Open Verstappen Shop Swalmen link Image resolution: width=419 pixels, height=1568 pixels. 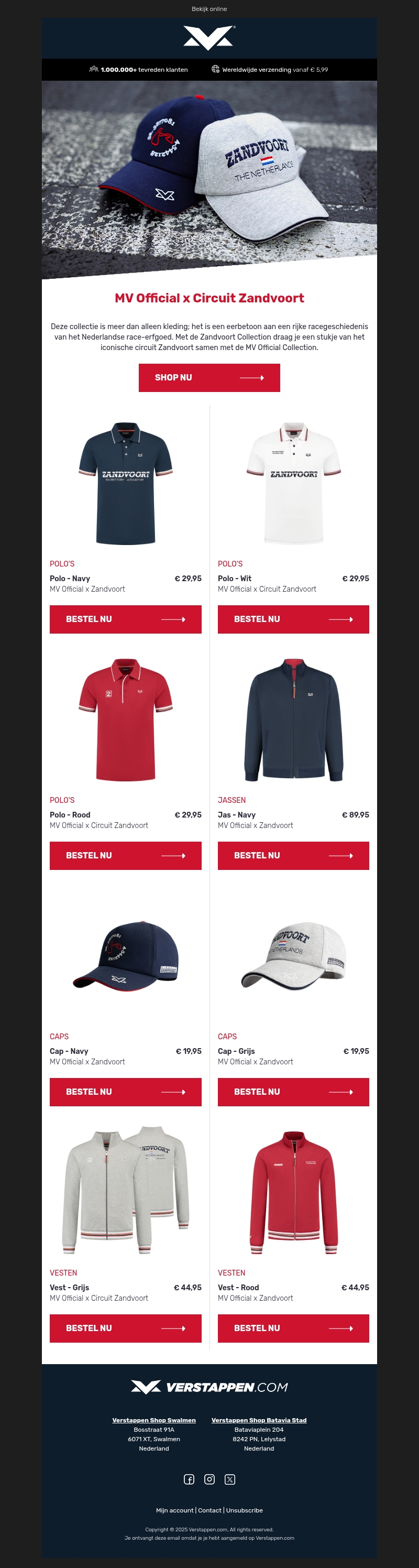[x=154, y=1420]
